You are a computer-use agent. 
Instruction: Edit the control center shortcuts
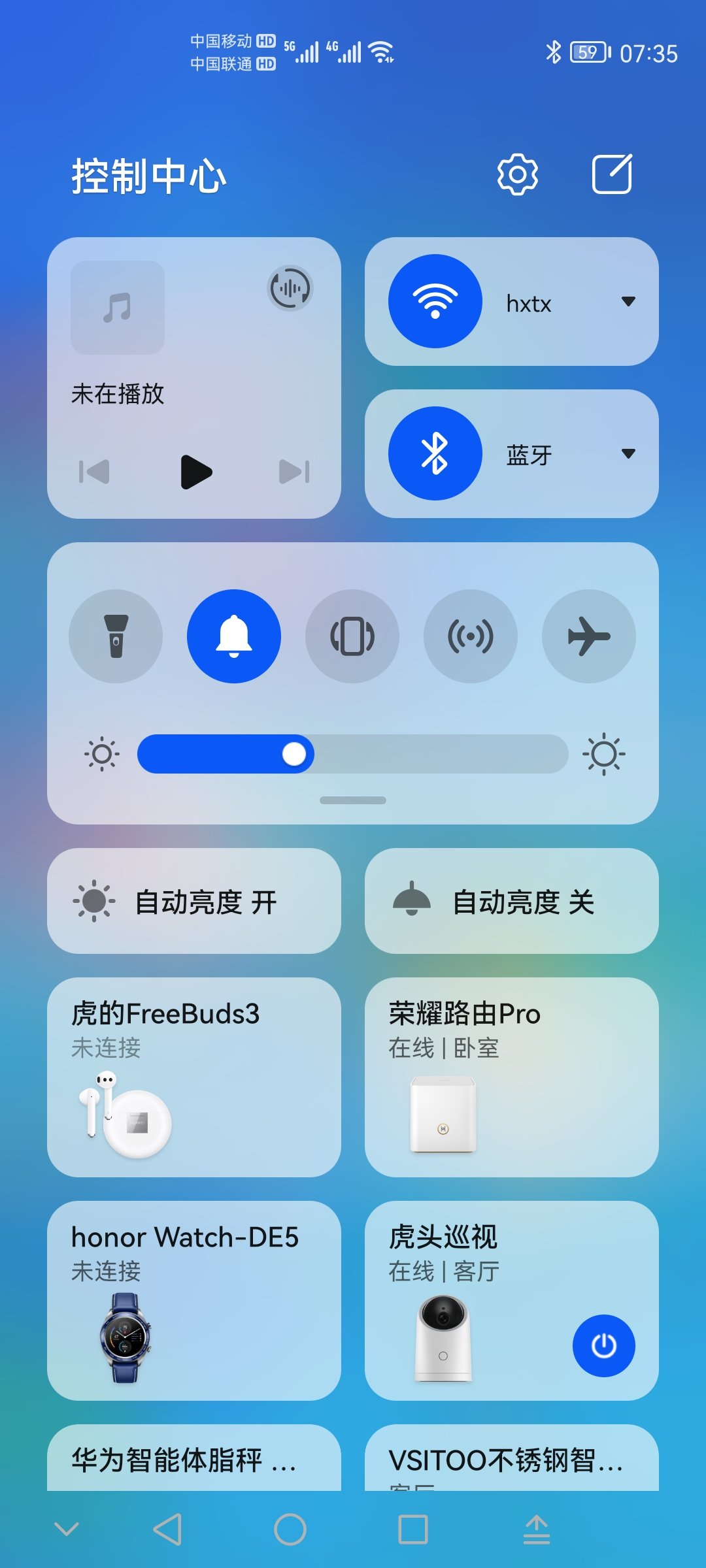tap(612, 174)
